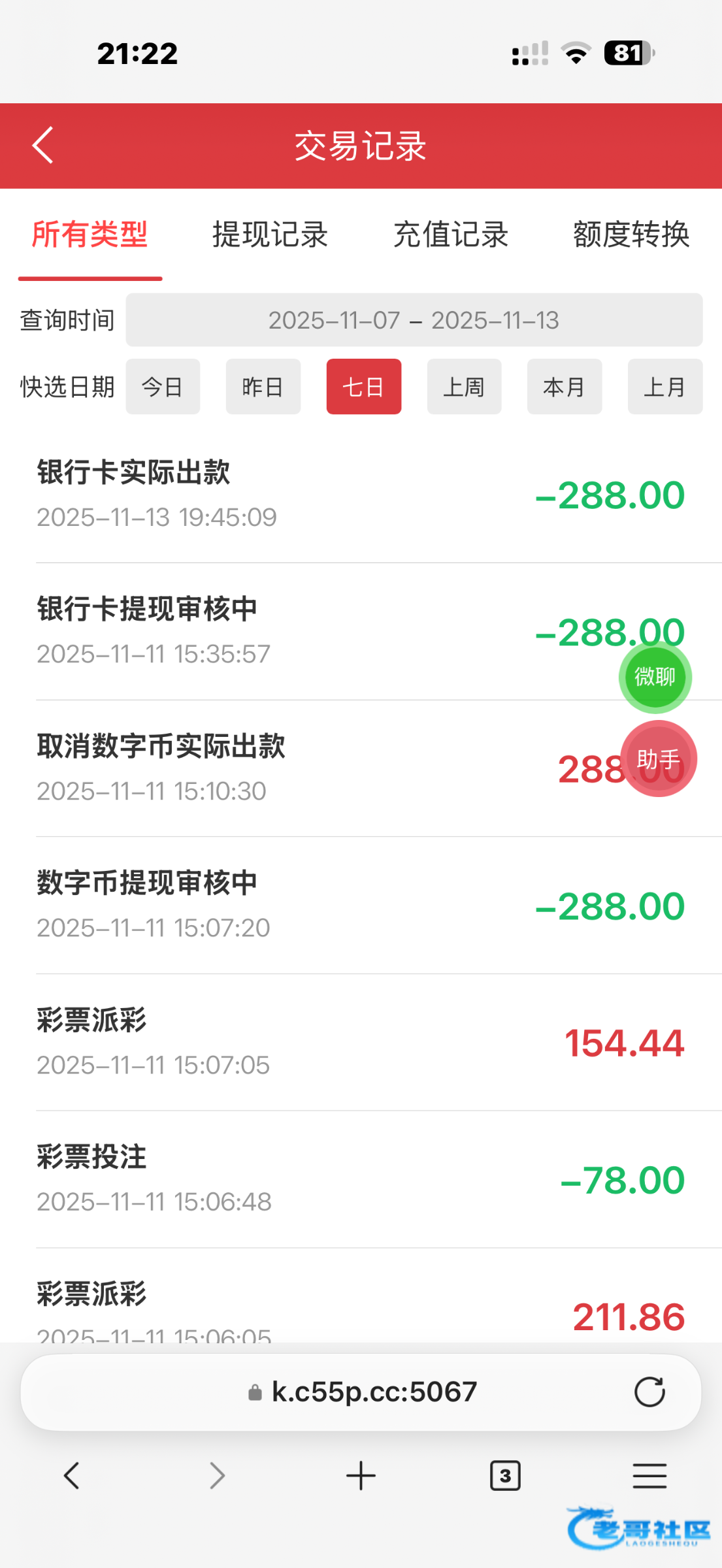Switch to the 充值记录 tab
This screenshot has width=722, height=1568.
click(451, 235)
